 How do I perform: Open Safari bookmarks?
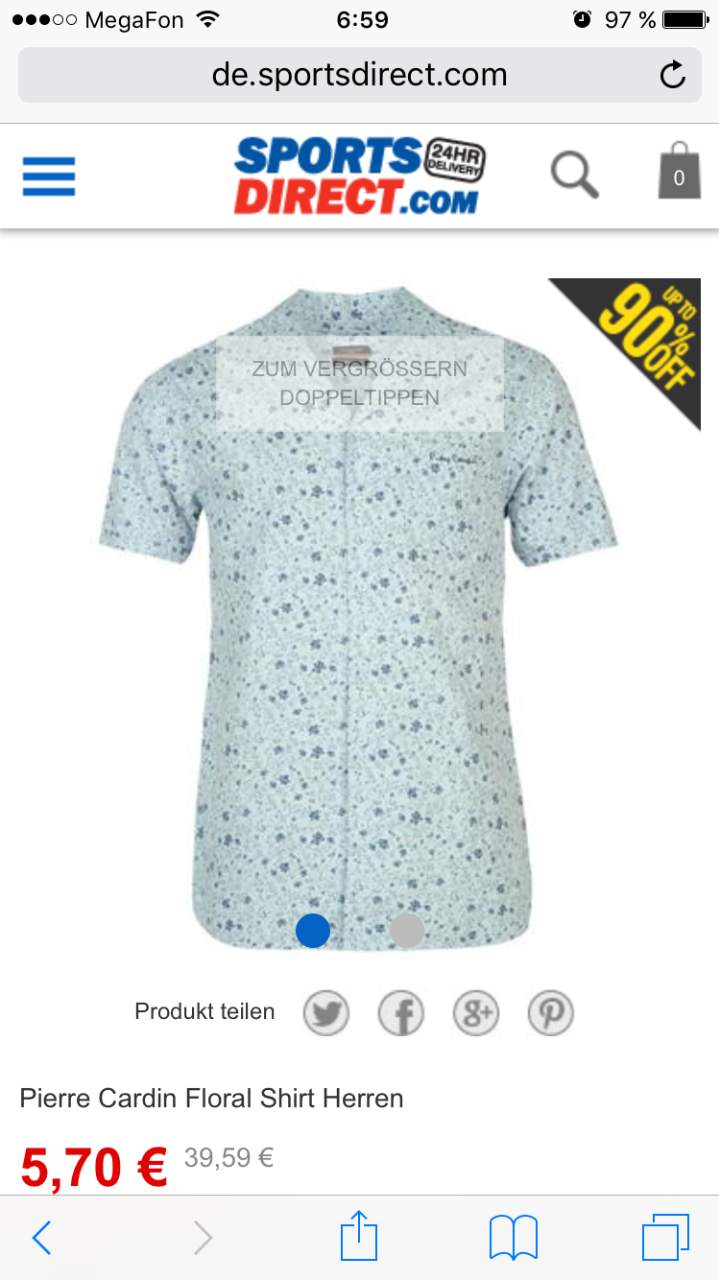[x=514, y=1238]
